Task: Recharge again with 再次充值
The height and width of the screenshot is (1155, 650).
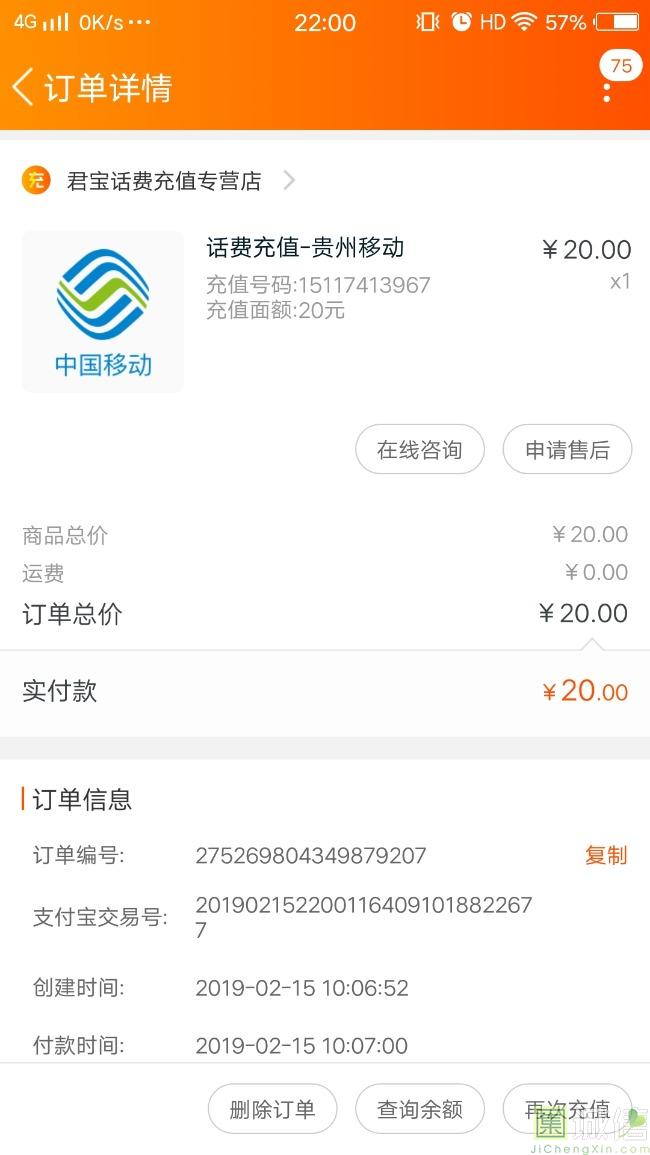Action: pos(567,1109)
